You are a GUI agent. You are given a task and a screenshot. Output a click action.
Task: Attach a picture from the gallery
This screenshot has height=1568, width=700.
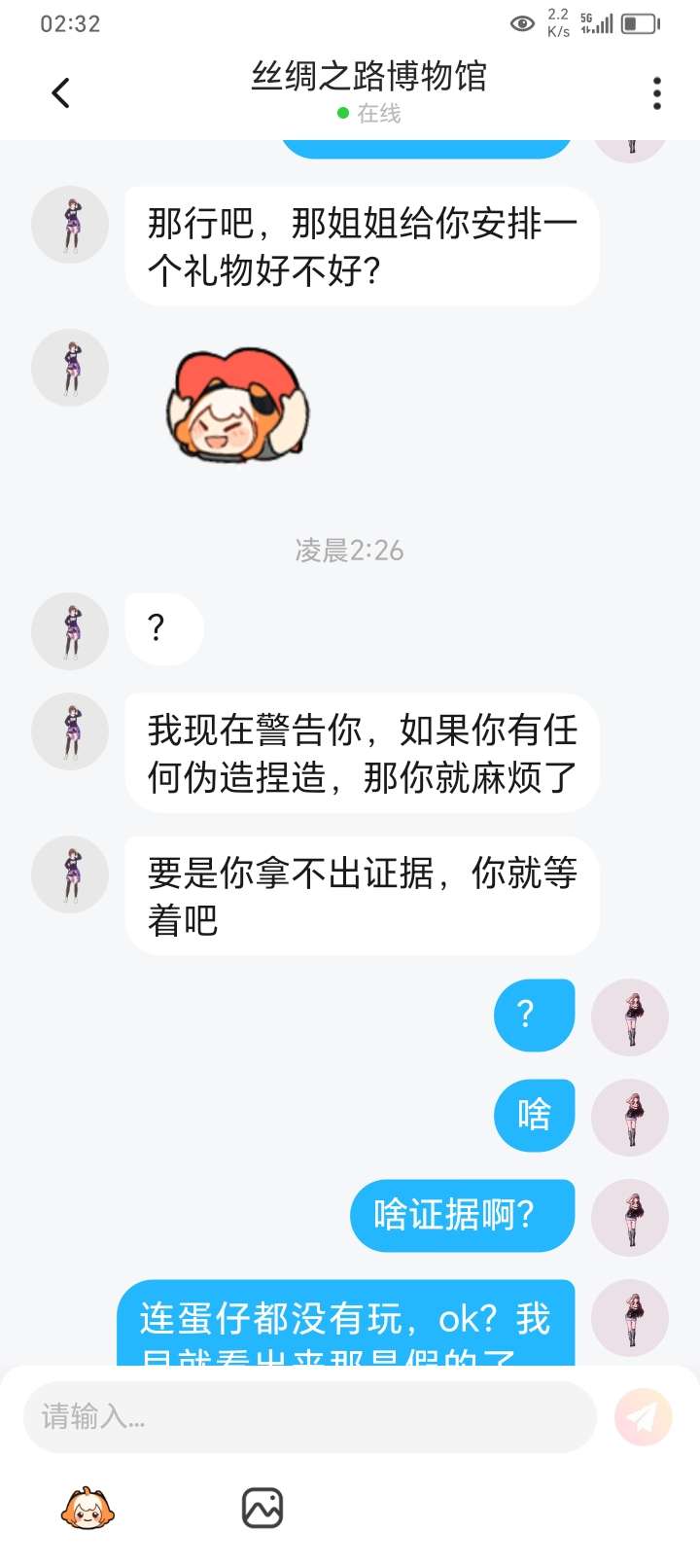click(x=262, y=1509)
